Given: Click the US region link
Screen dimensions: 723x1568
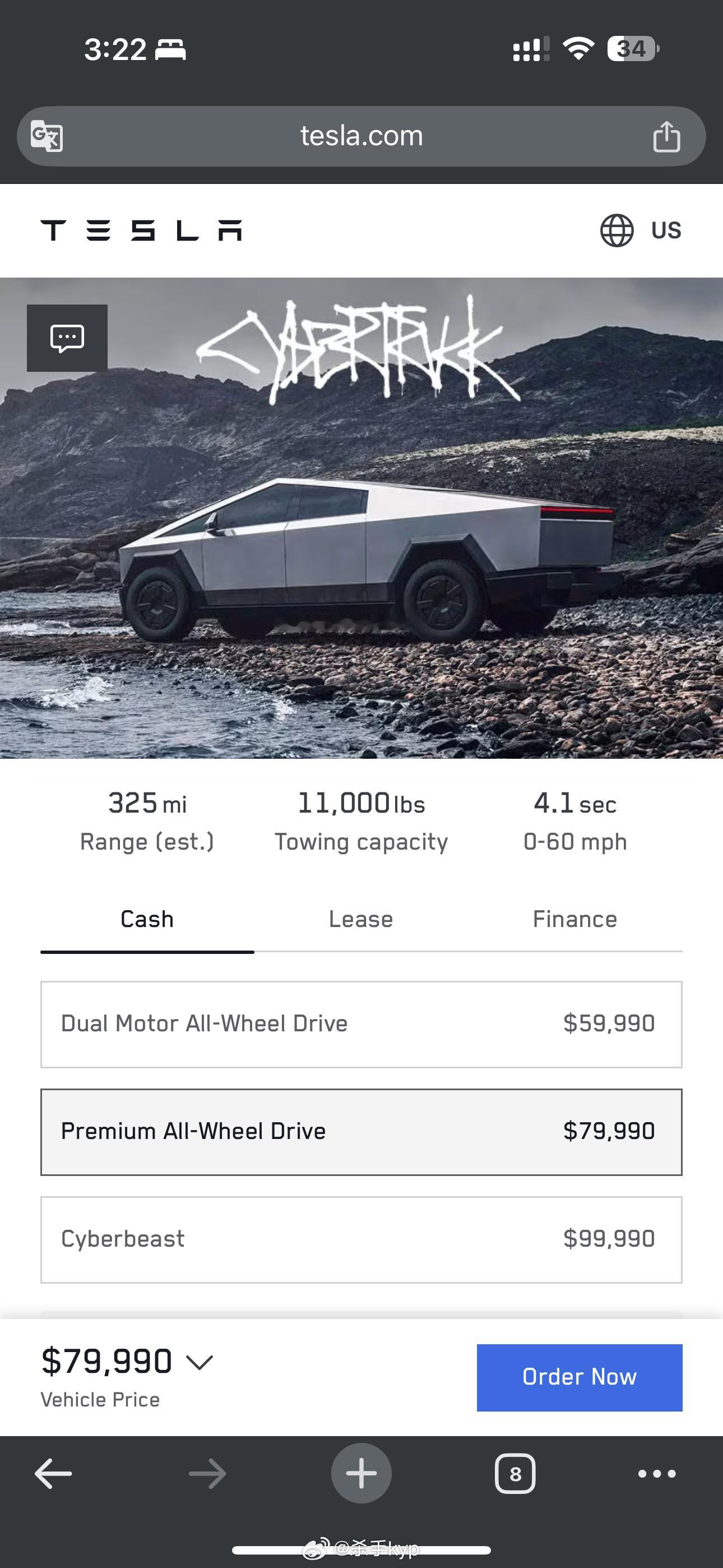Looking at the screenshot, I should pos(667,230).
